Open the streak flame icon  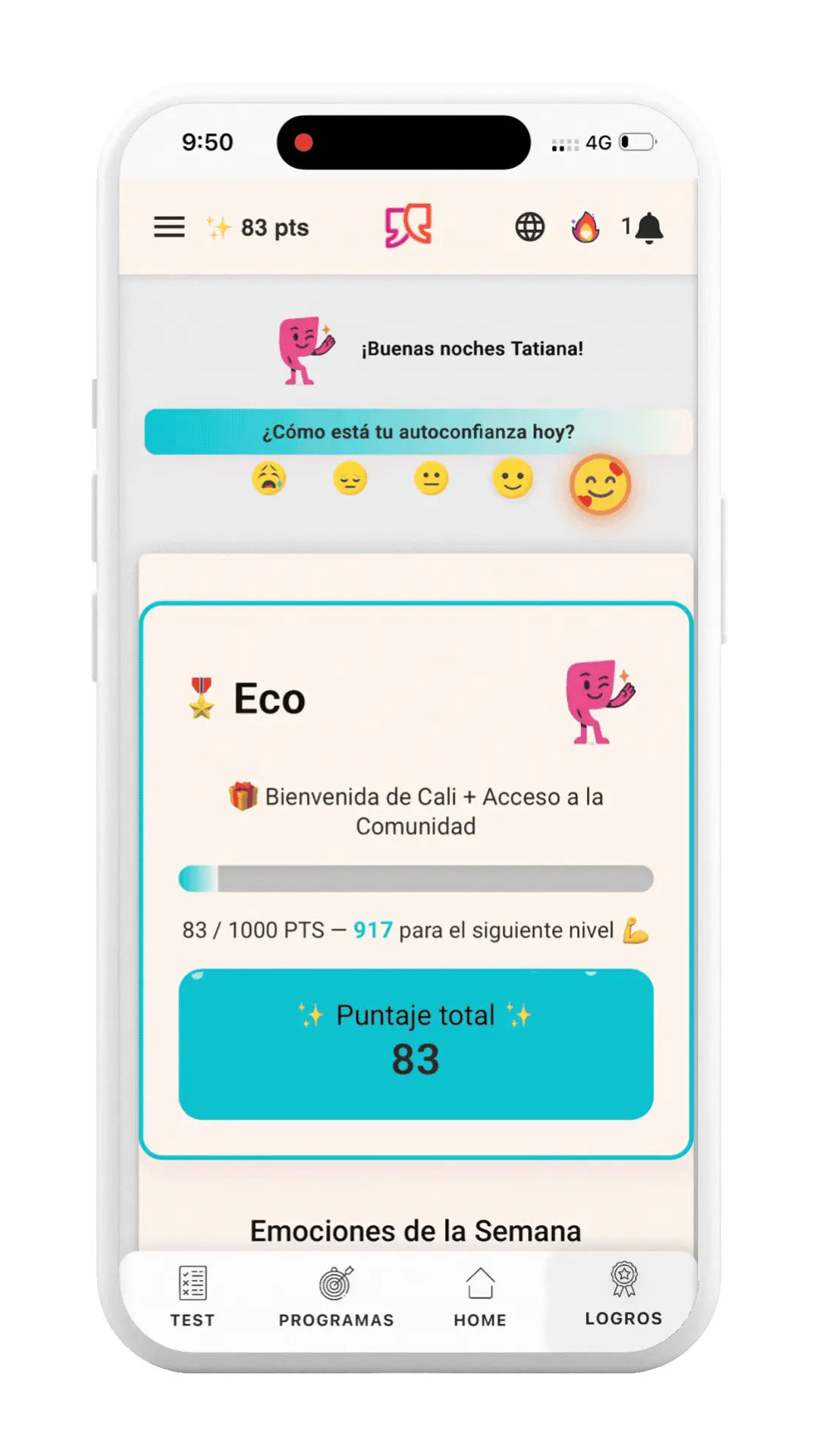[x=585, y=227]
